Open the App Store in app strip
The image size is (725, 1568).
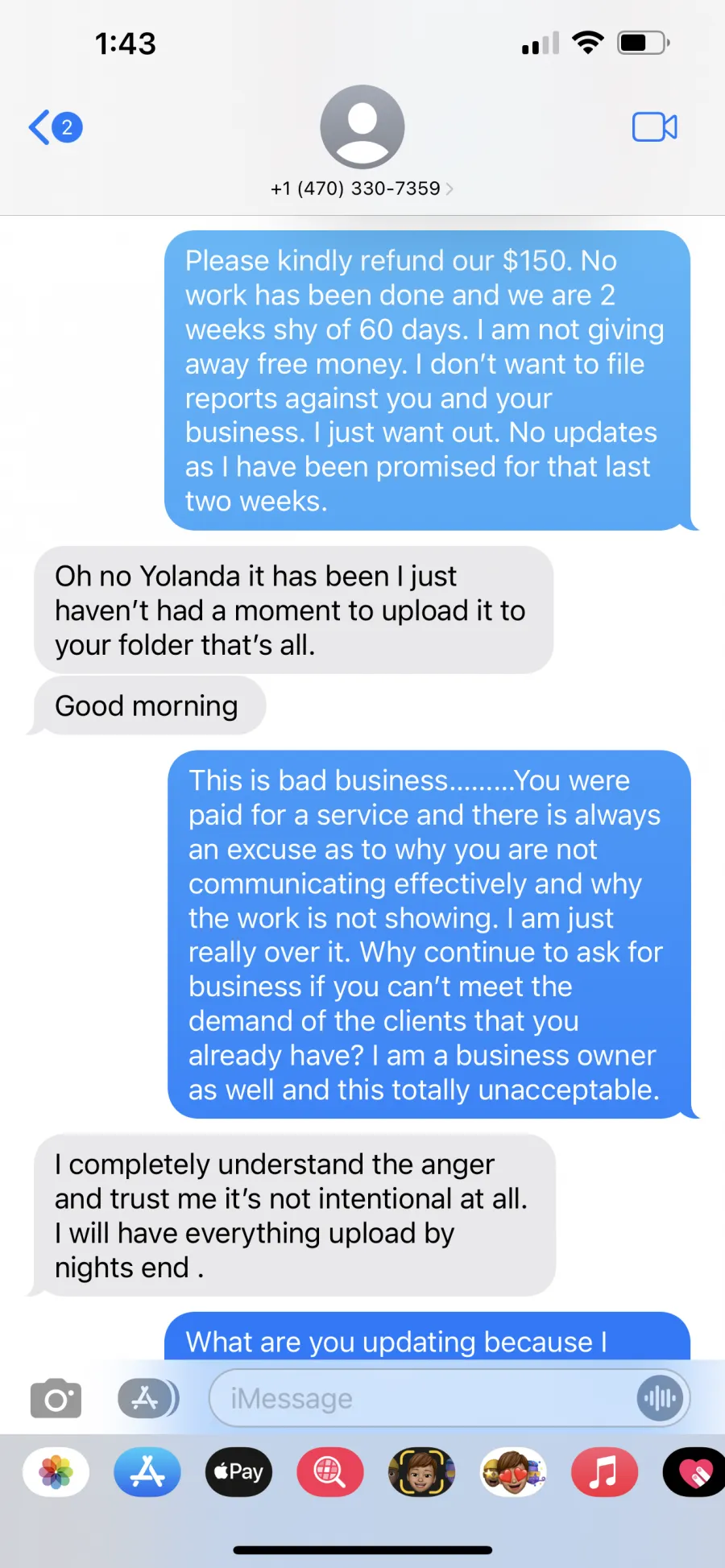pos(147,1472)
